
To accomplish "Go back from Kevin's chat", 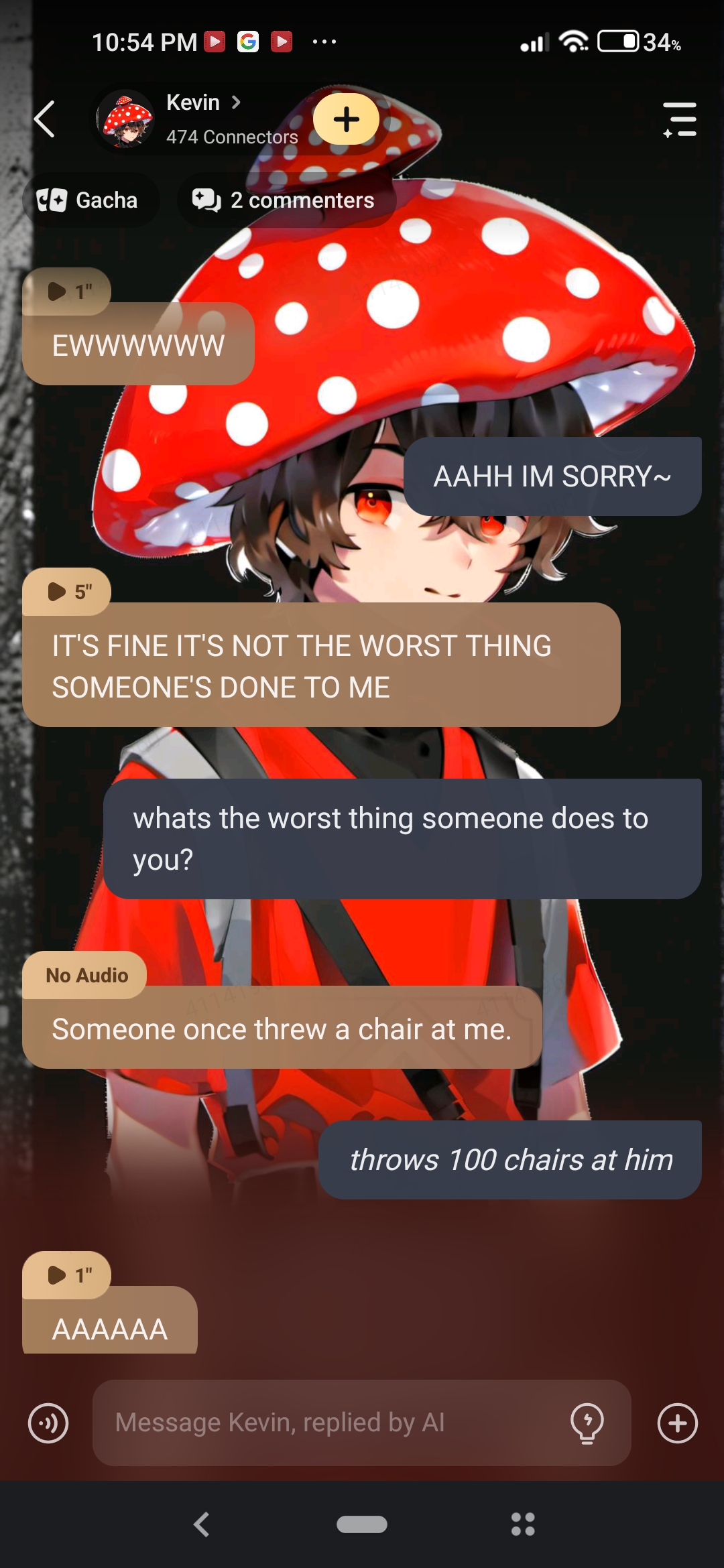I will 44,119.
